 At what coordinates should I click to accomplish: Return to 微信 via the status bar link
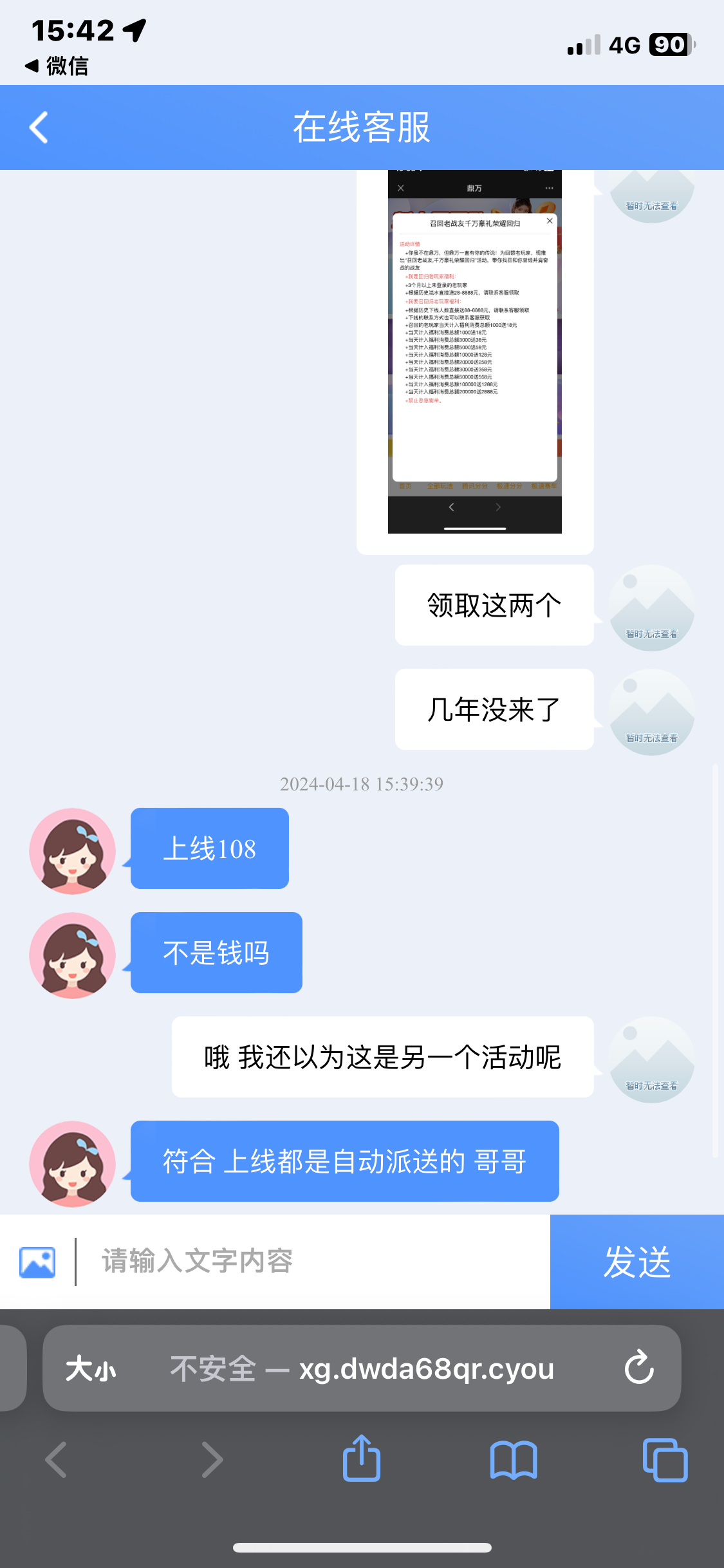coord(57,66)
